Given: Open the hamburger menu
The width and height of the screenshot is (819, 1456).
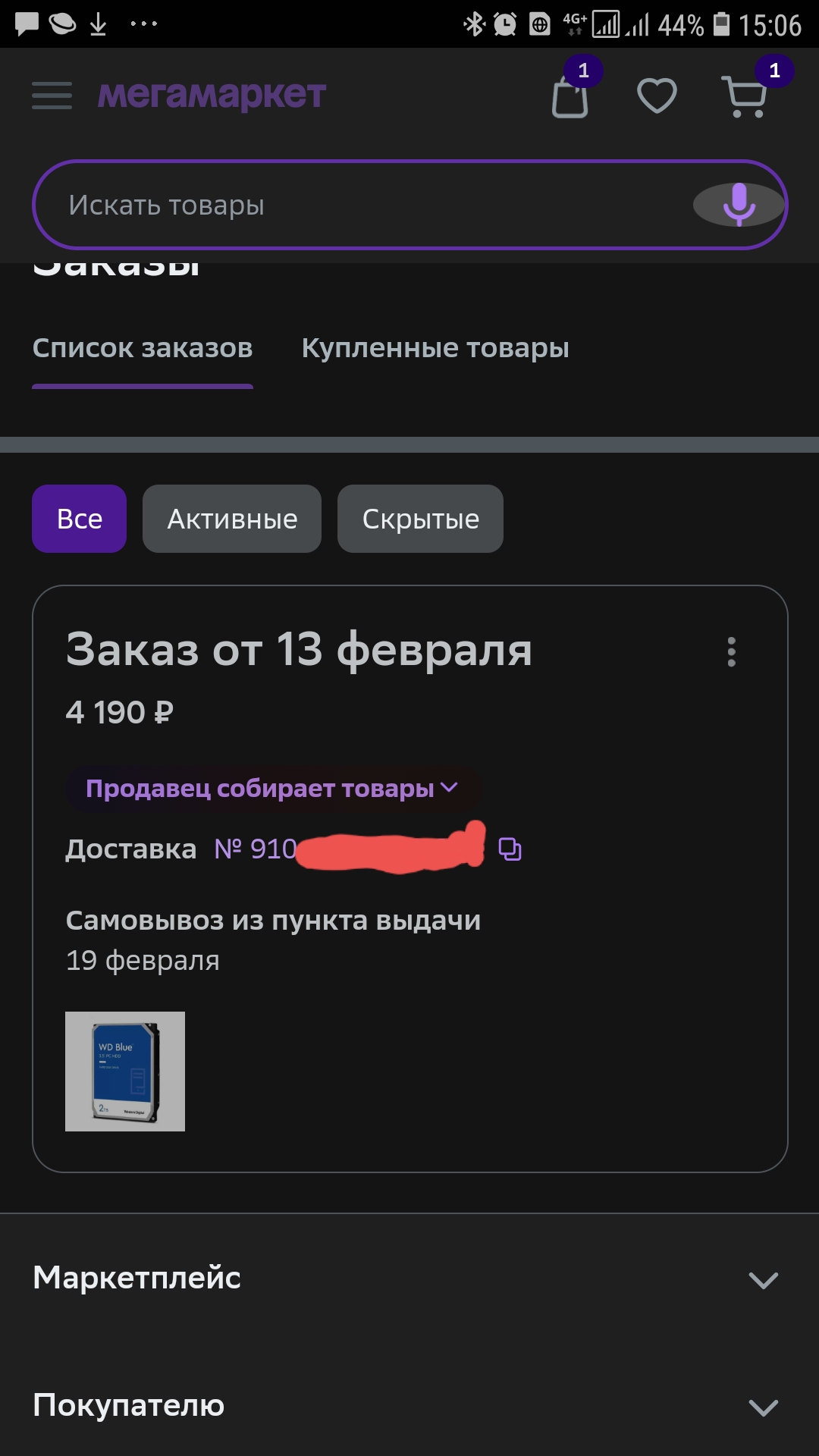Looking at the screenshot, I should pyautogui.click(x=52, y=96).
